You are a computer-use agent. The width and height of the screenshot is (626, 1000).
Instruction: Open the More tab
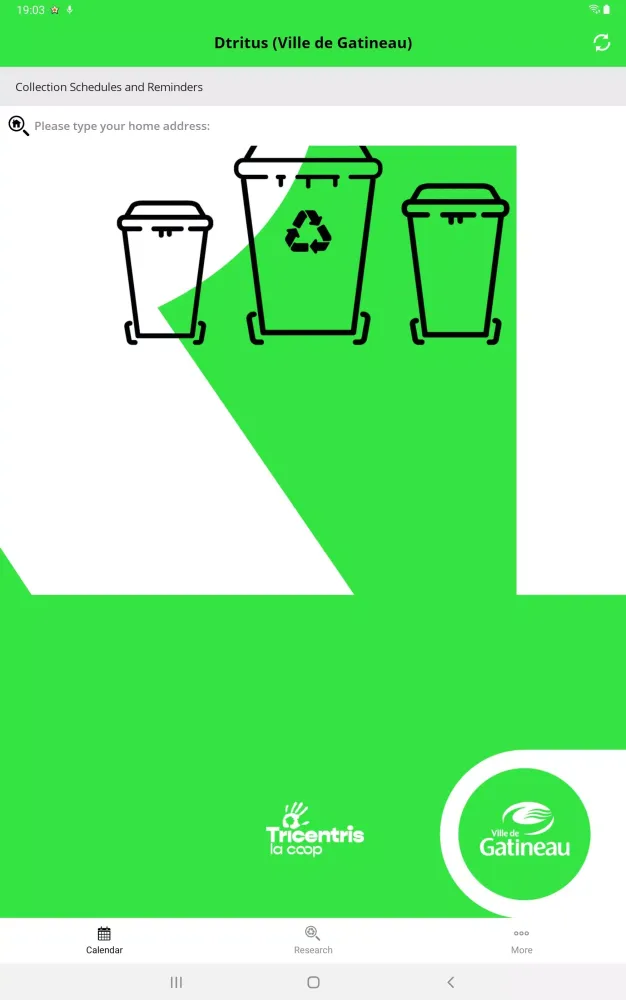521,940
